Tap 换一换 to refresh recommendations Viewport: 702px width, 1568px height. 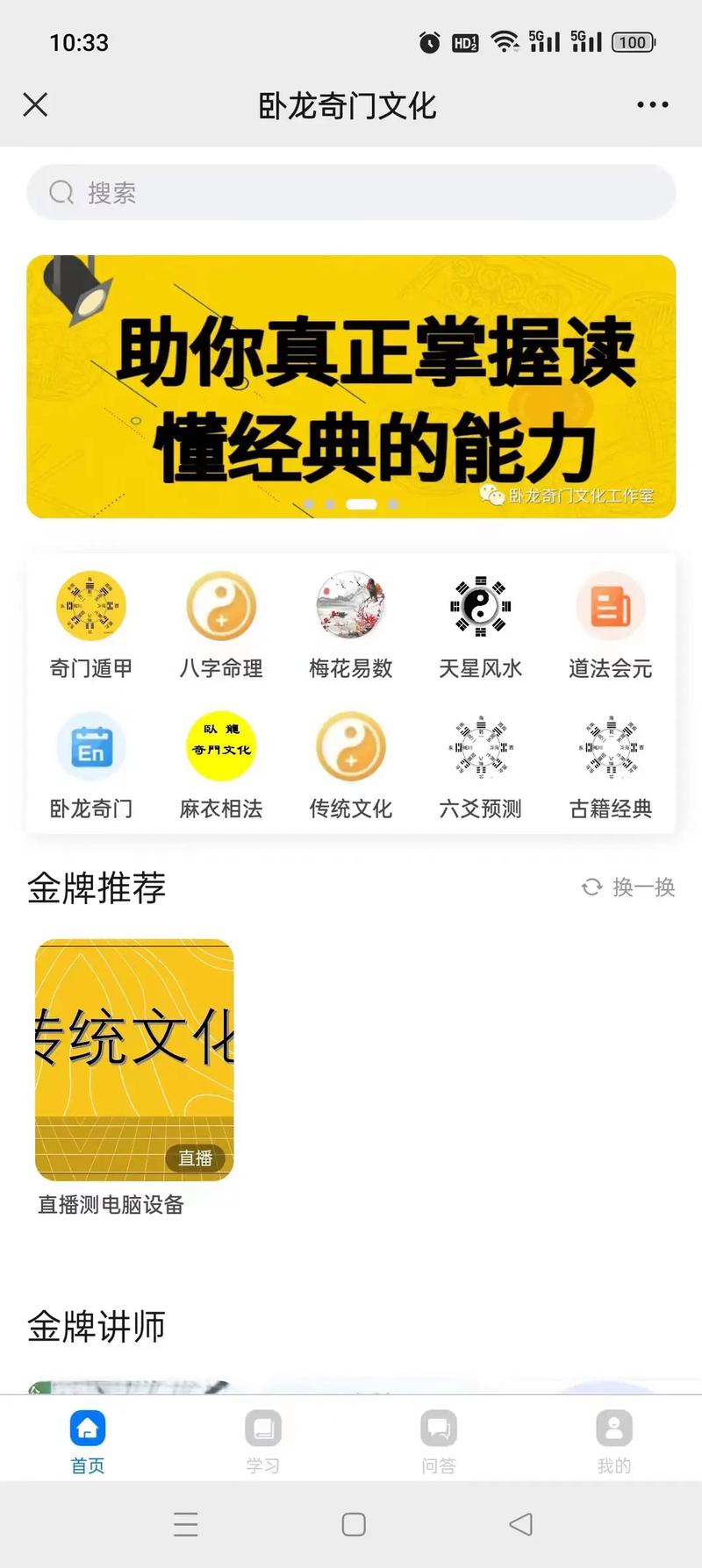[x=627, y=888]
